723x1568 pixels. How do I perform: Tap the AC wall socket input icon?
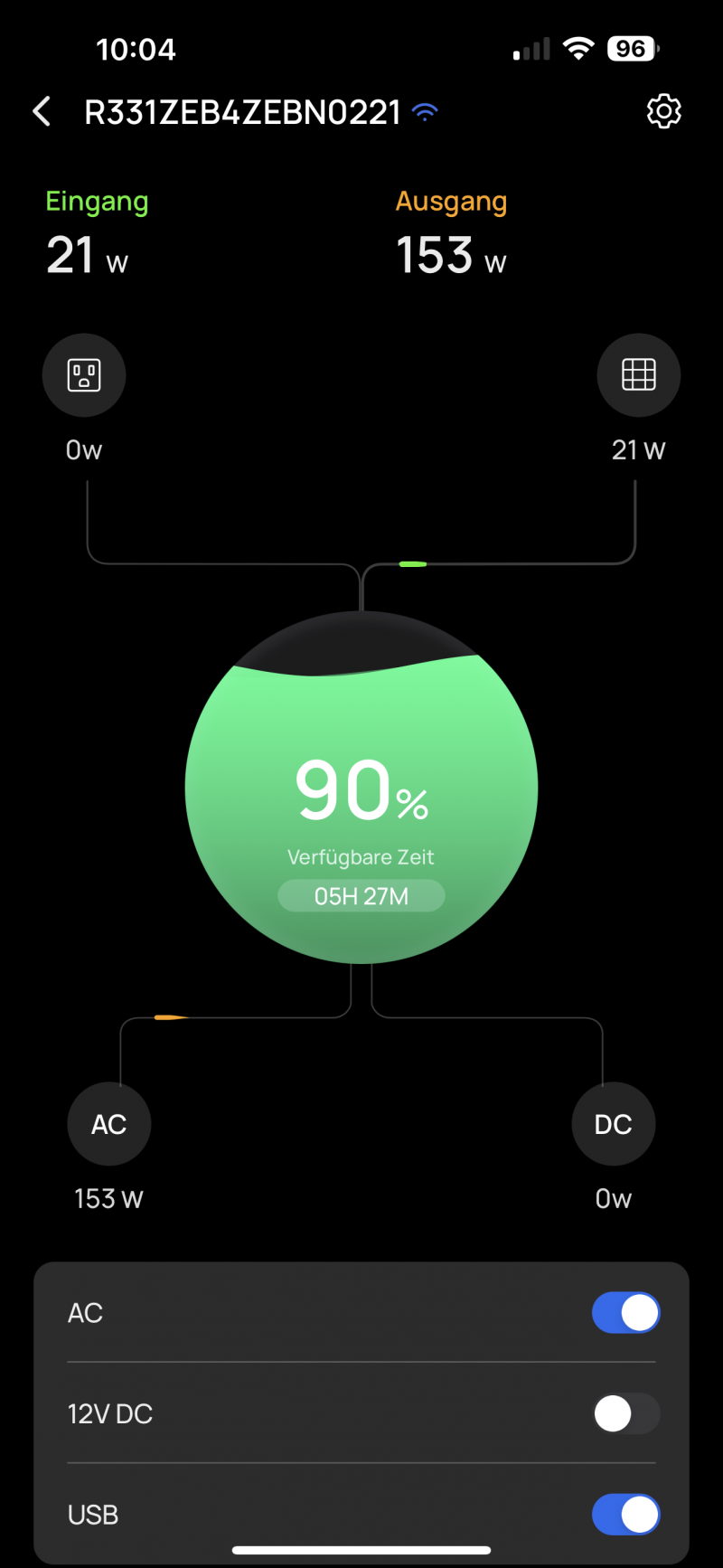tap(84, 375)
